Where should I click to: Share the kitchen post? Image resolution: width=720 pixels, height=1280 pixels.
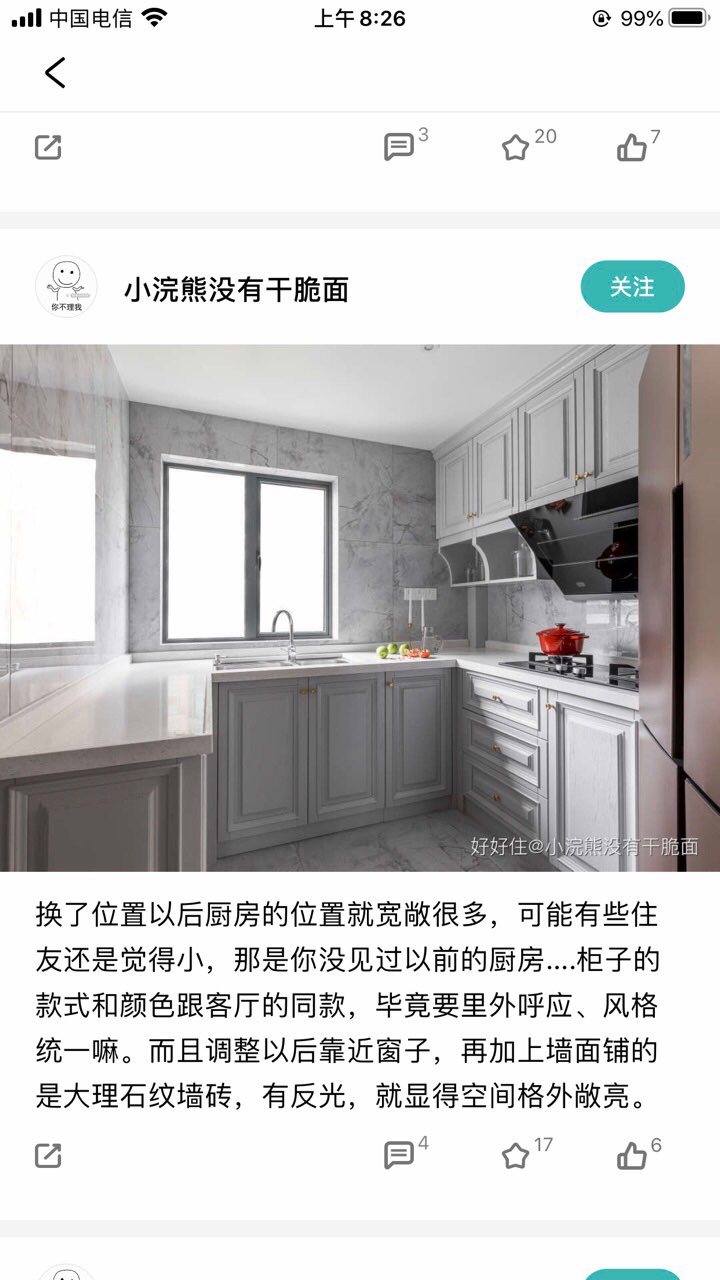[x=48, y=1155]
